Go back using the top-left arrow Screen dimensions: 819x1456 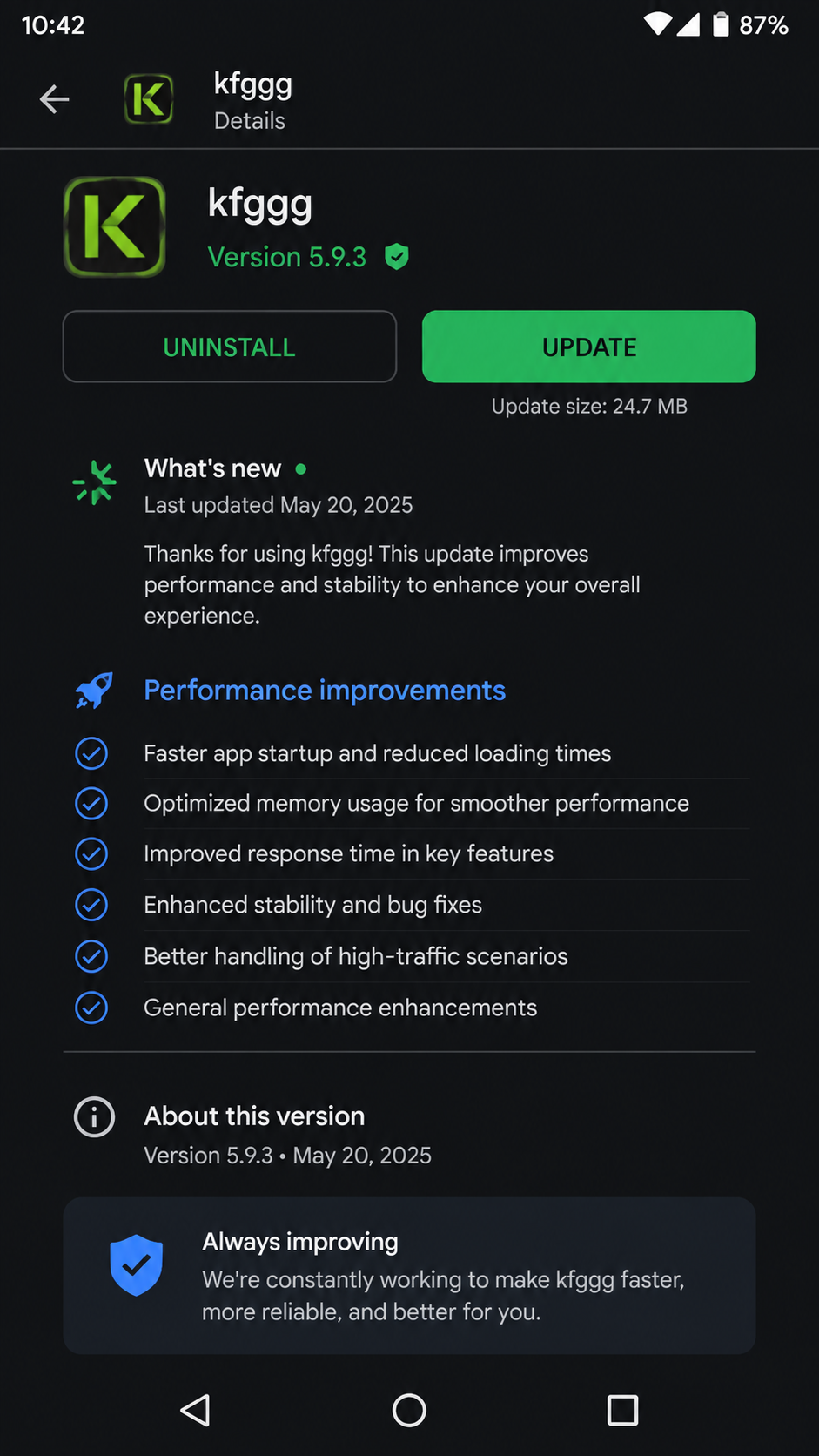click(x=54, y=99)
